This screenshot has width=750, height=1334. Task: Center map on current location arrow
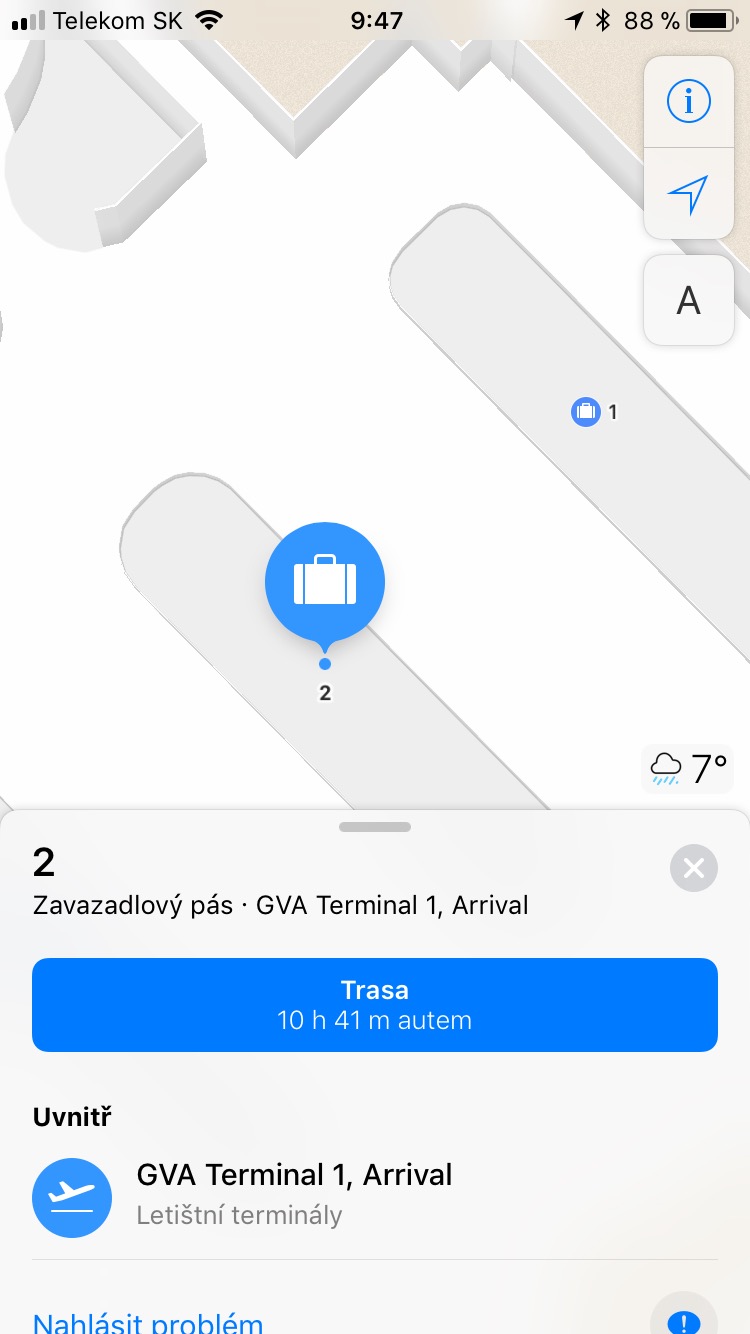[688, 194]
